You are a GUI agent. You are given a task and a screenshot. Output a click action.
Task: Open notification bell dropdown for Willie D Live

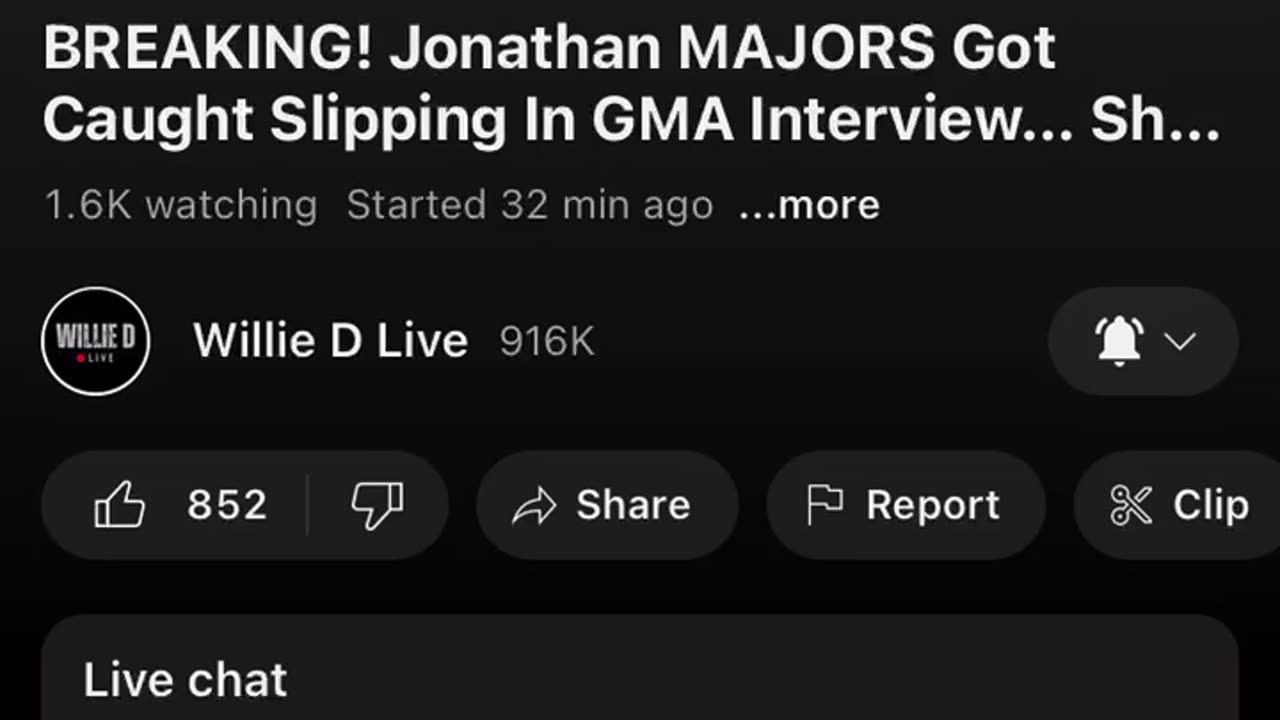pyautogui.click(x=1143, y=342)
